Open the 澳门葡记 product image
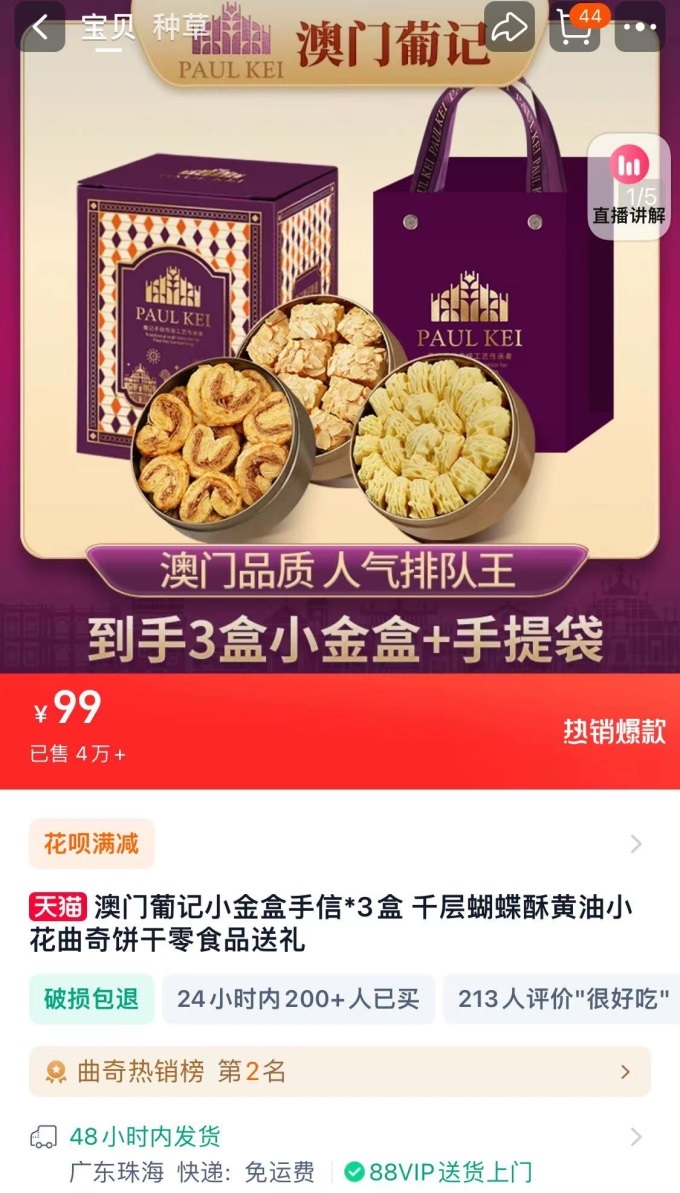Image resolution: width=680 pixels, height=1193 pixels. tap(340, 380)
